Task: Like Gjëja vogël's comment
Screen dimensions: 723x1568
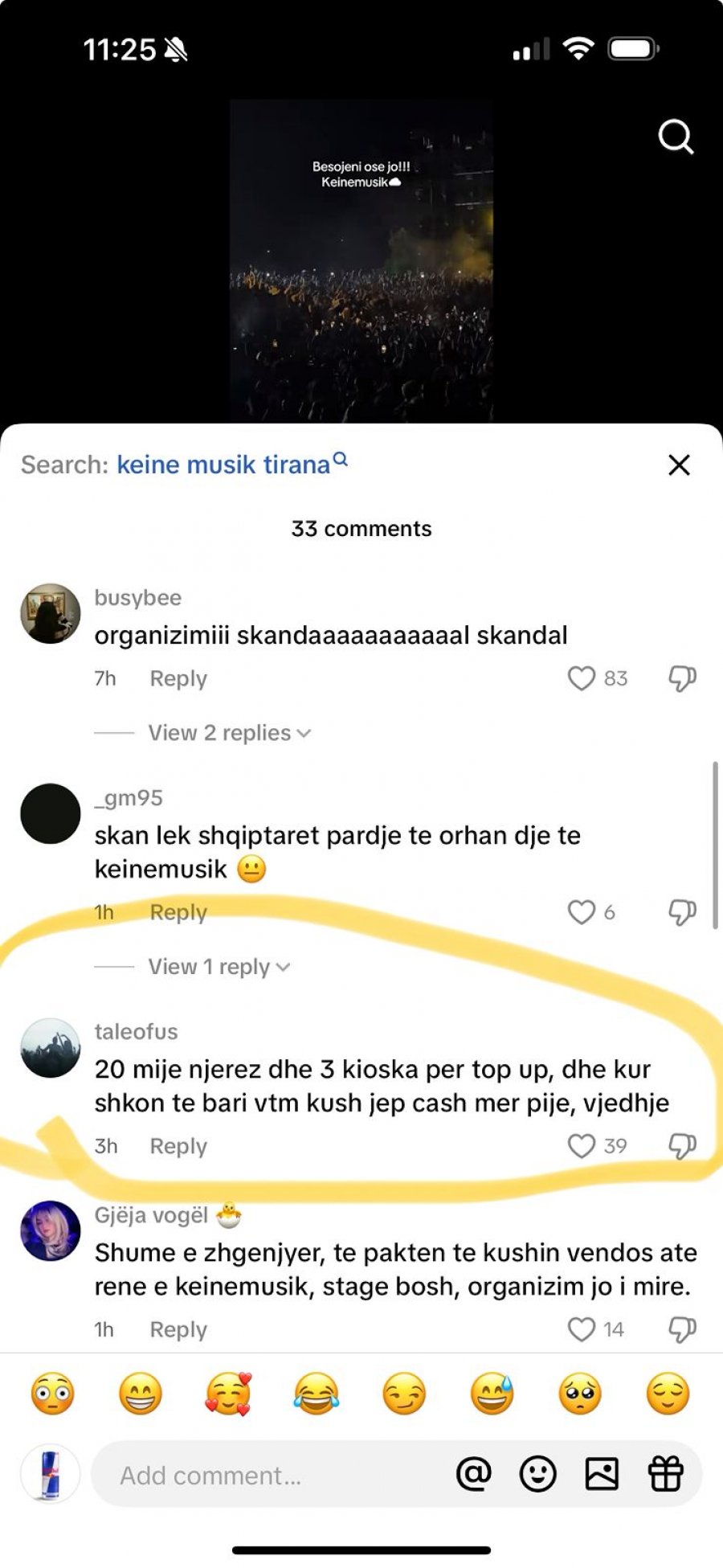Action: pos(582,1329)
